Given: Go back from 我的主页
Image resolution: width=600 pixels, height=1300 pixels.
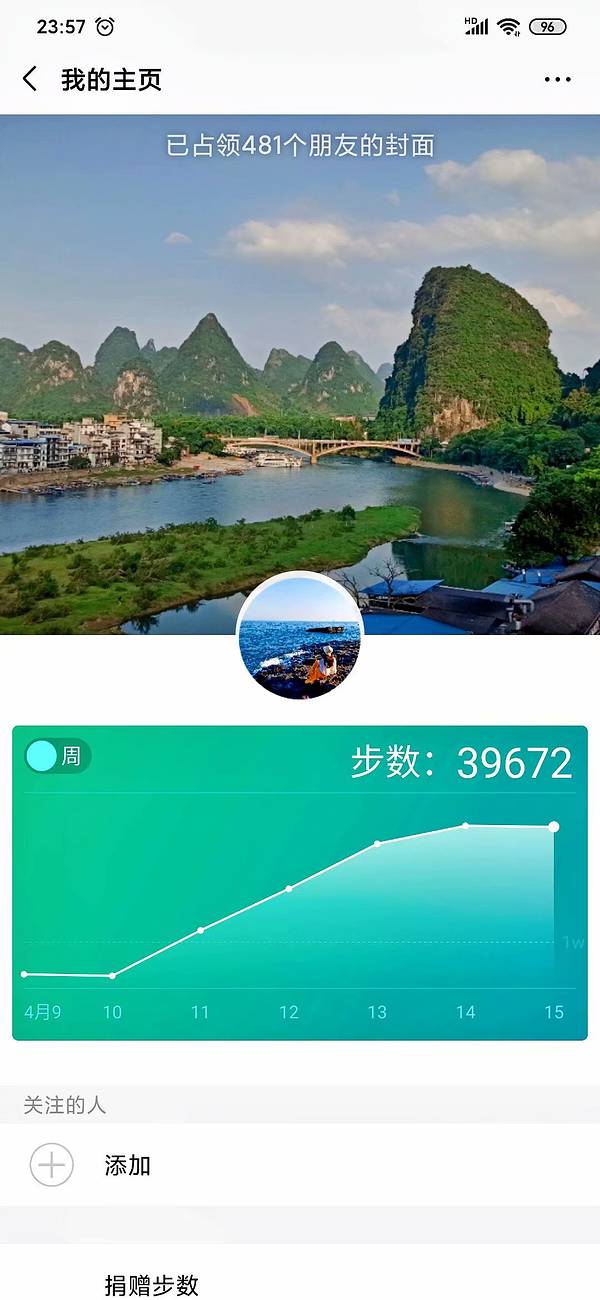Looking at the screenshot, I should (30, 80).
